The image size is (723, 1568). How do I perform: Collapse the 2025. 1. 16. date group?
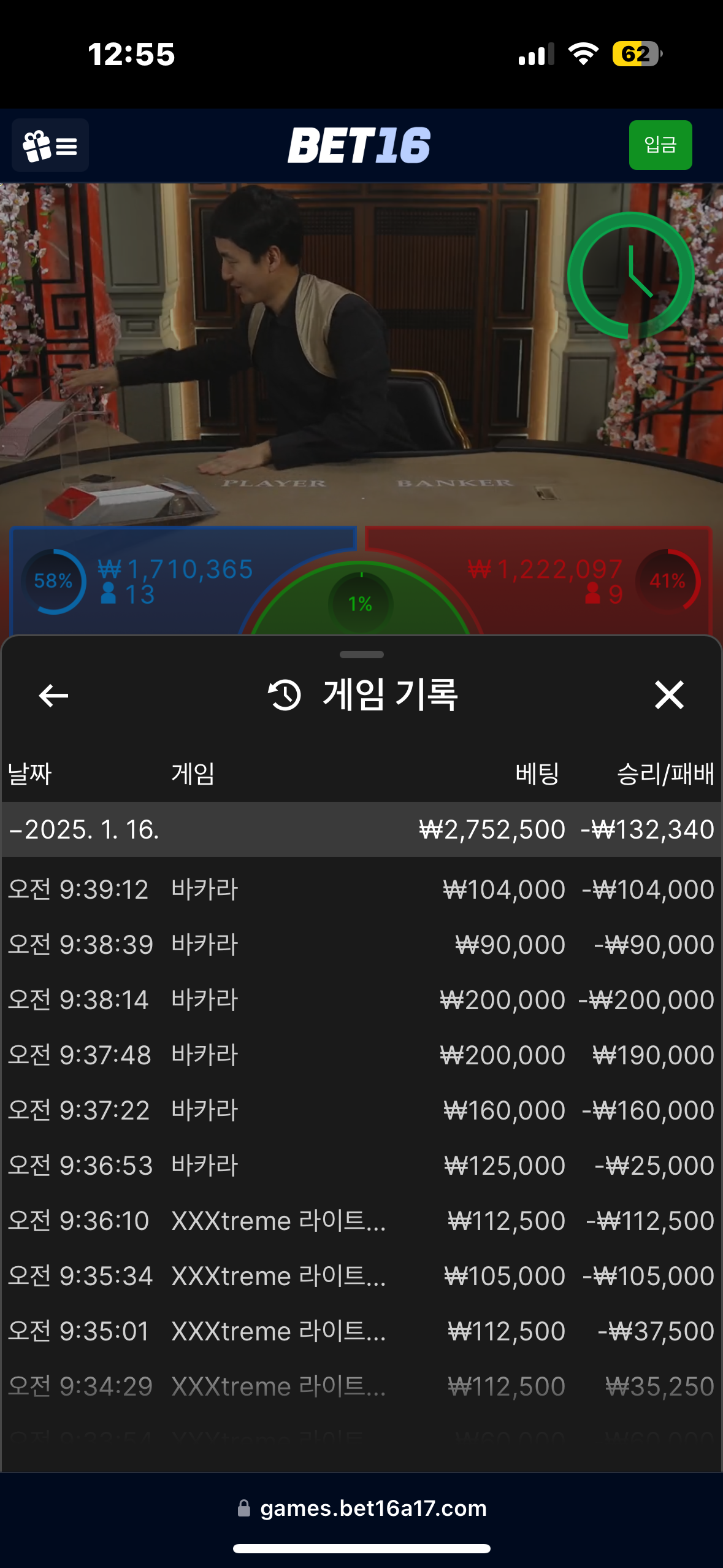pos(84,829)
